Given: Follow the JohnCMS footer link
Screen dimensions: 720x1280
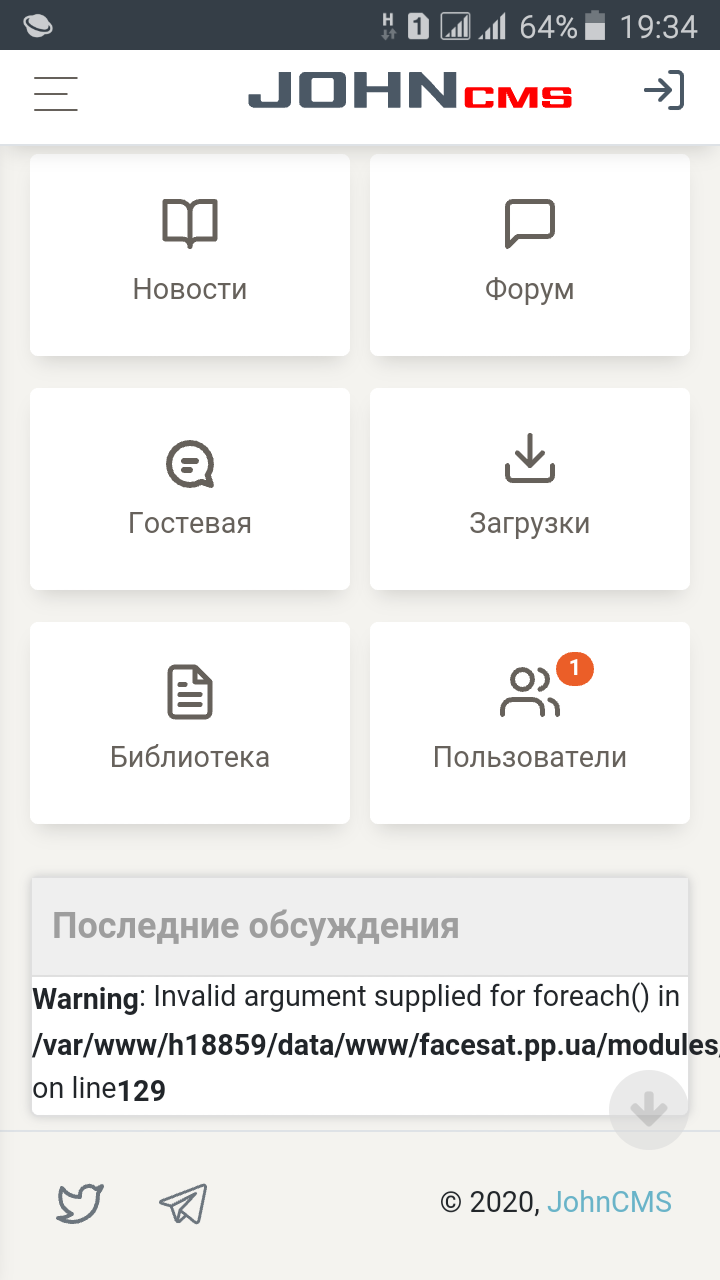Looking at the screenshot, I should tap(609, 1201).
